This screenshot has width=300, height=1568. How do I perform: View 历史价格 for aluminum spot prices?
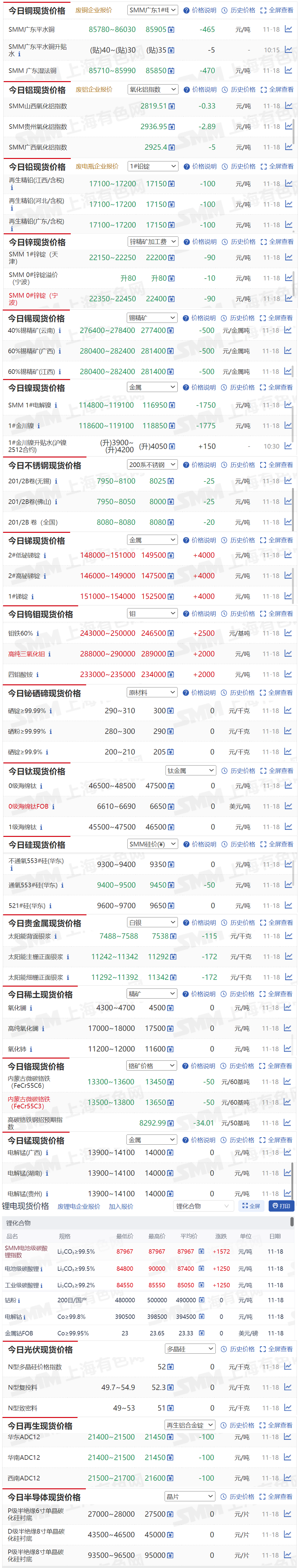239,89
